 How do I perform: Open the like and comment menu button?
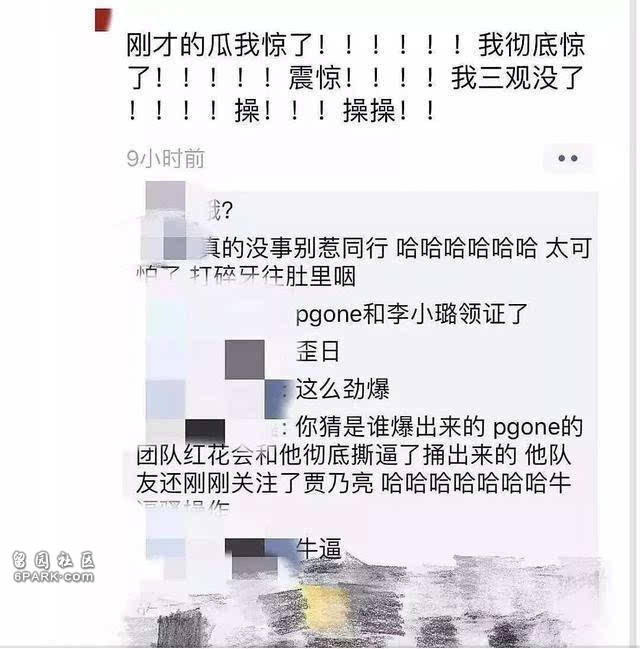tap(567, 158)
